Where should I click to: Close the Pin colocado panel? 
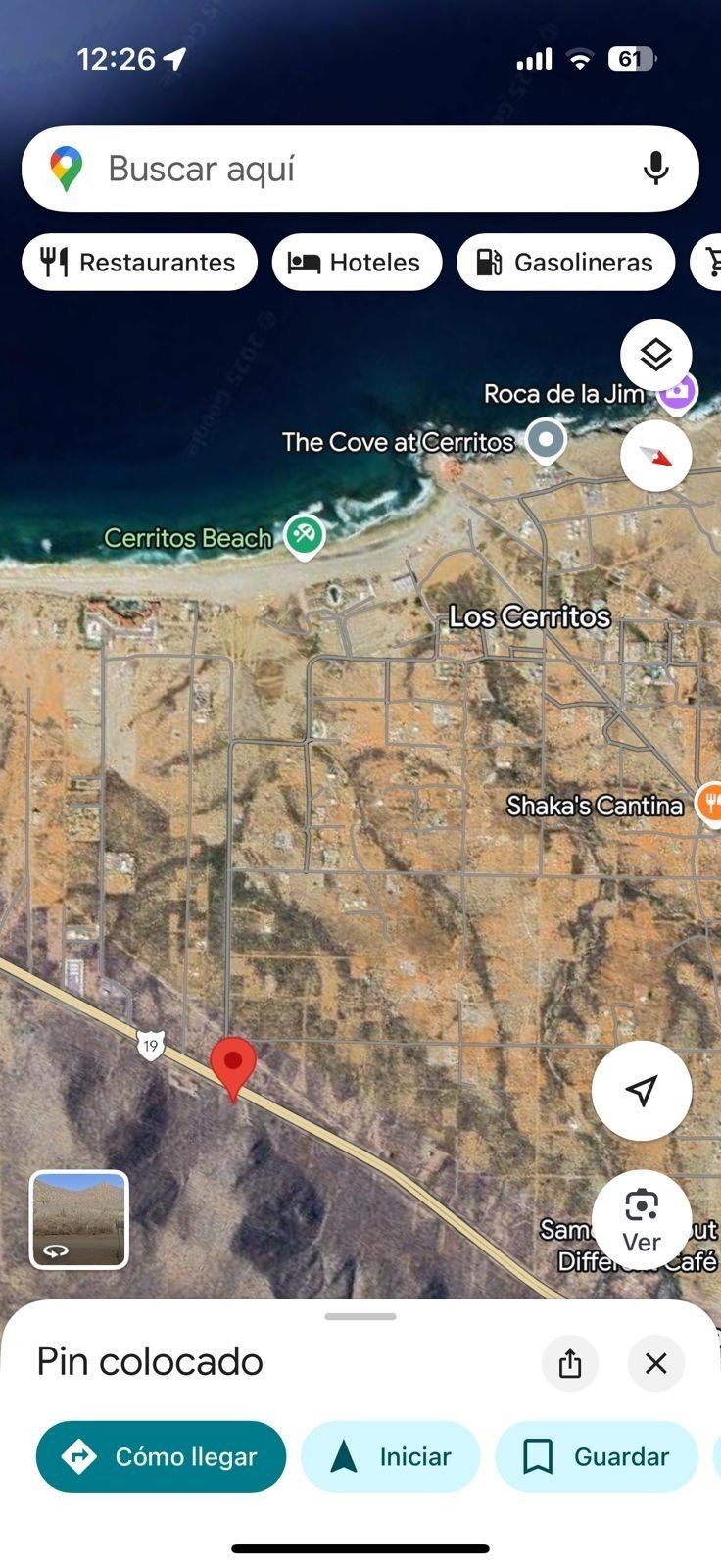(x=656, y=1363)
